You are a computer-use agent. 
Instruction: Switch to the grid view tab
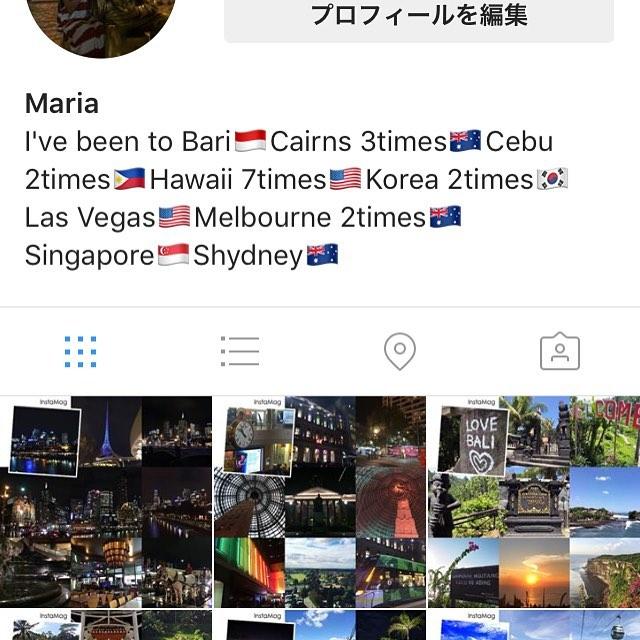tap(80, 351)
